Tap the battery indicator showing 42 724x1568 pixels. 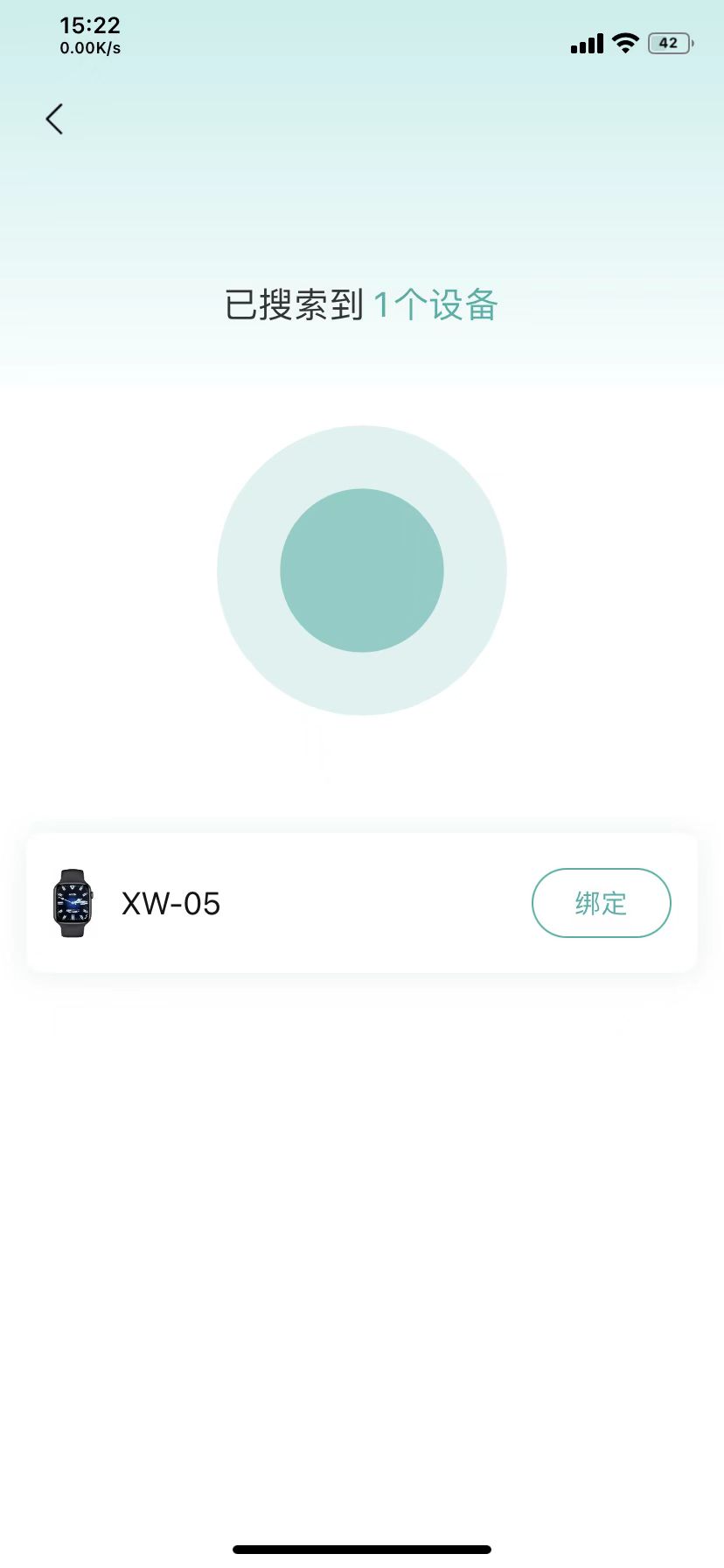tap(669, 42)
